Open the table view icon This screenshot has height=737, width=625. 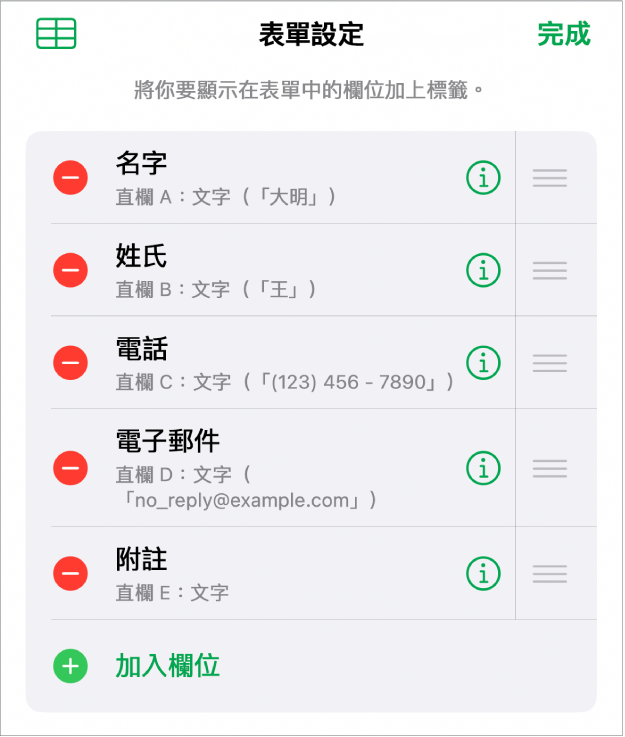[x=56, y=34]
